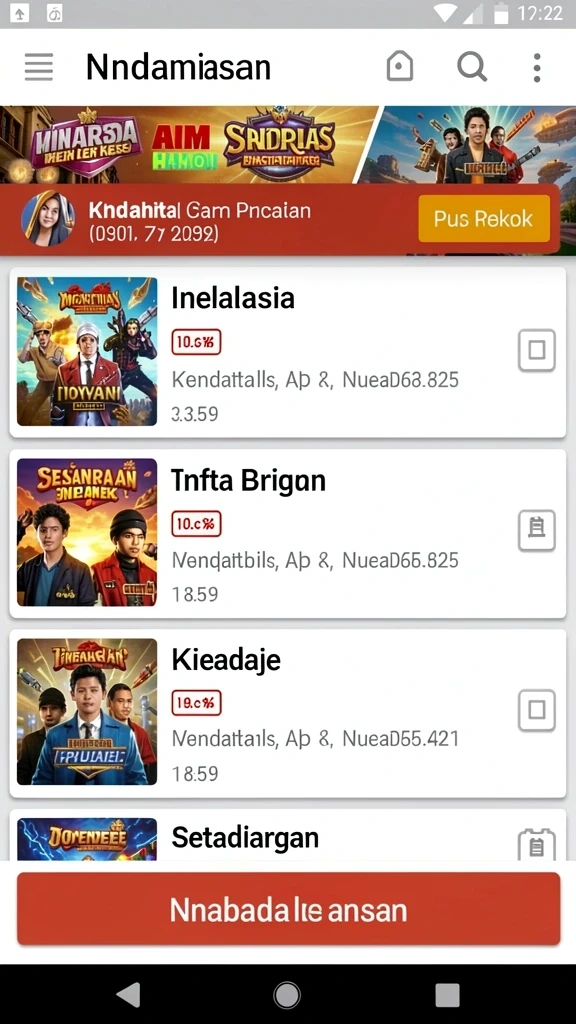The image size is (576, 1024).
Task: Open the Inelalasia card
Action: pos(288,352)
